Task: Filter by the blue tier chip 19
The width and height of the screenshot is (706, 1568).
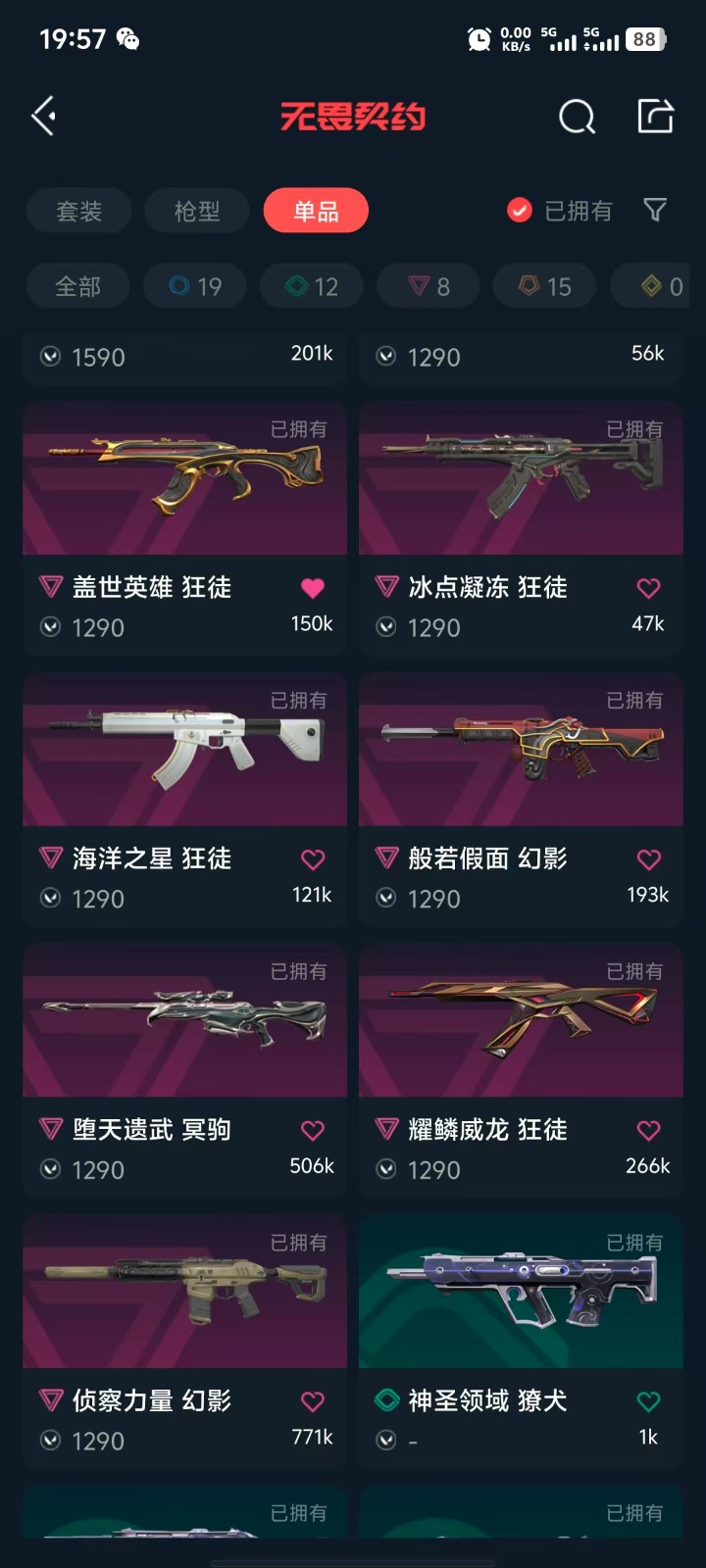Action: point(195,286)
